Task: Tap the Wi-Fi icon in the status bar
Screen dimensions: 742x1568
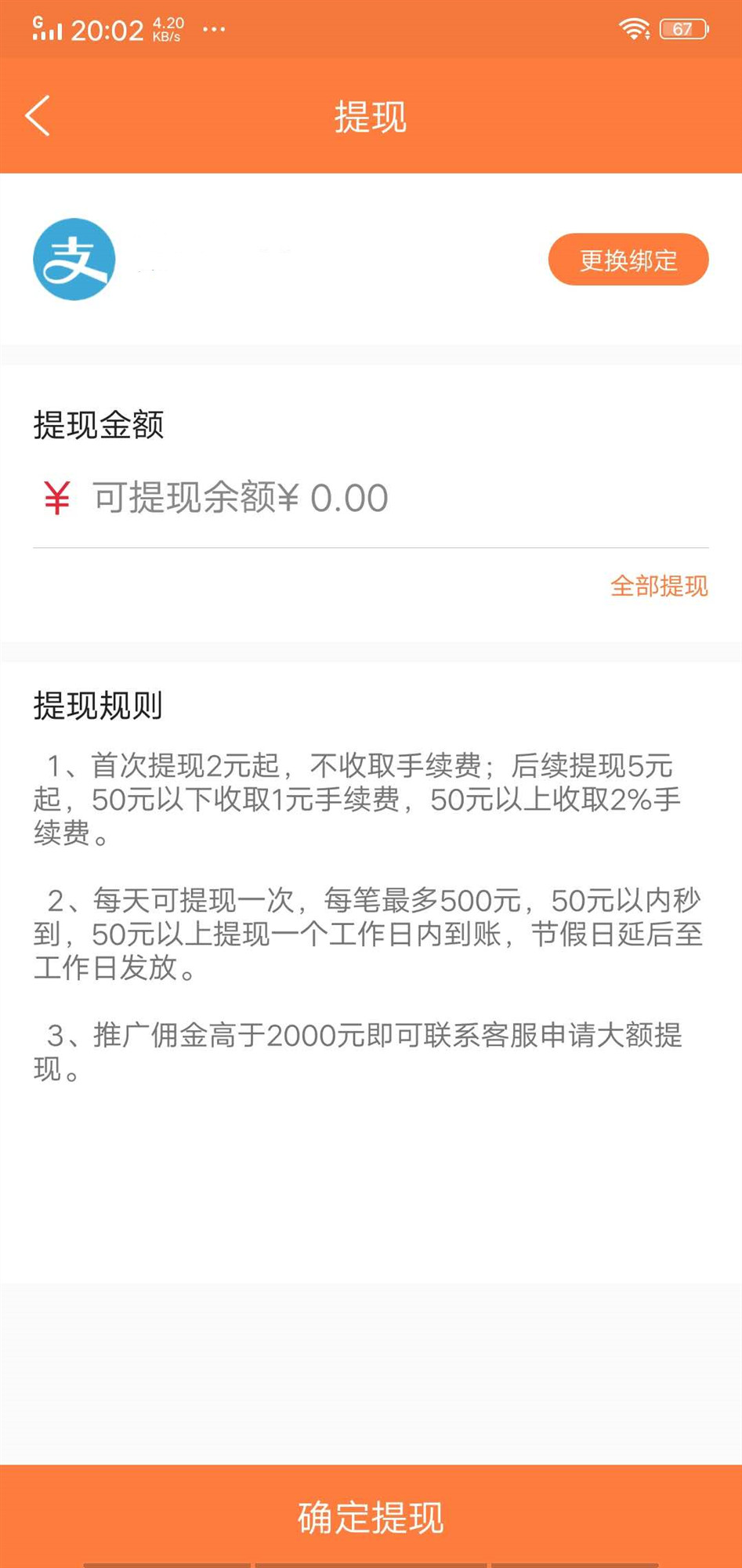Action: coord(633,27)
